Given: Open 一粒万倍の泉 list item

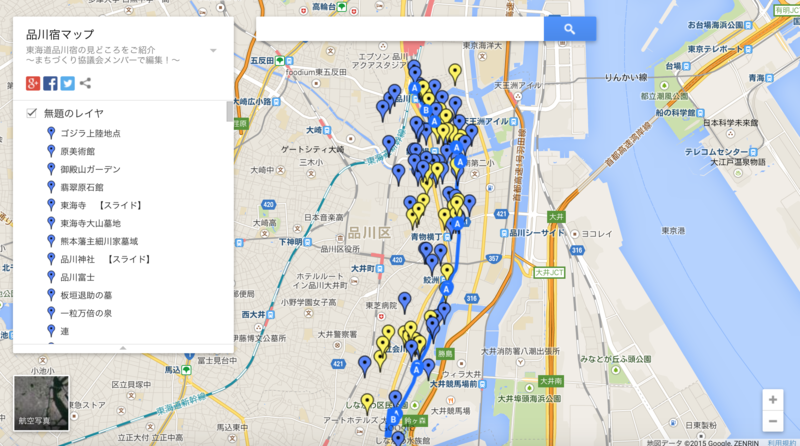Looking at the screenshot, I should 86,313.
